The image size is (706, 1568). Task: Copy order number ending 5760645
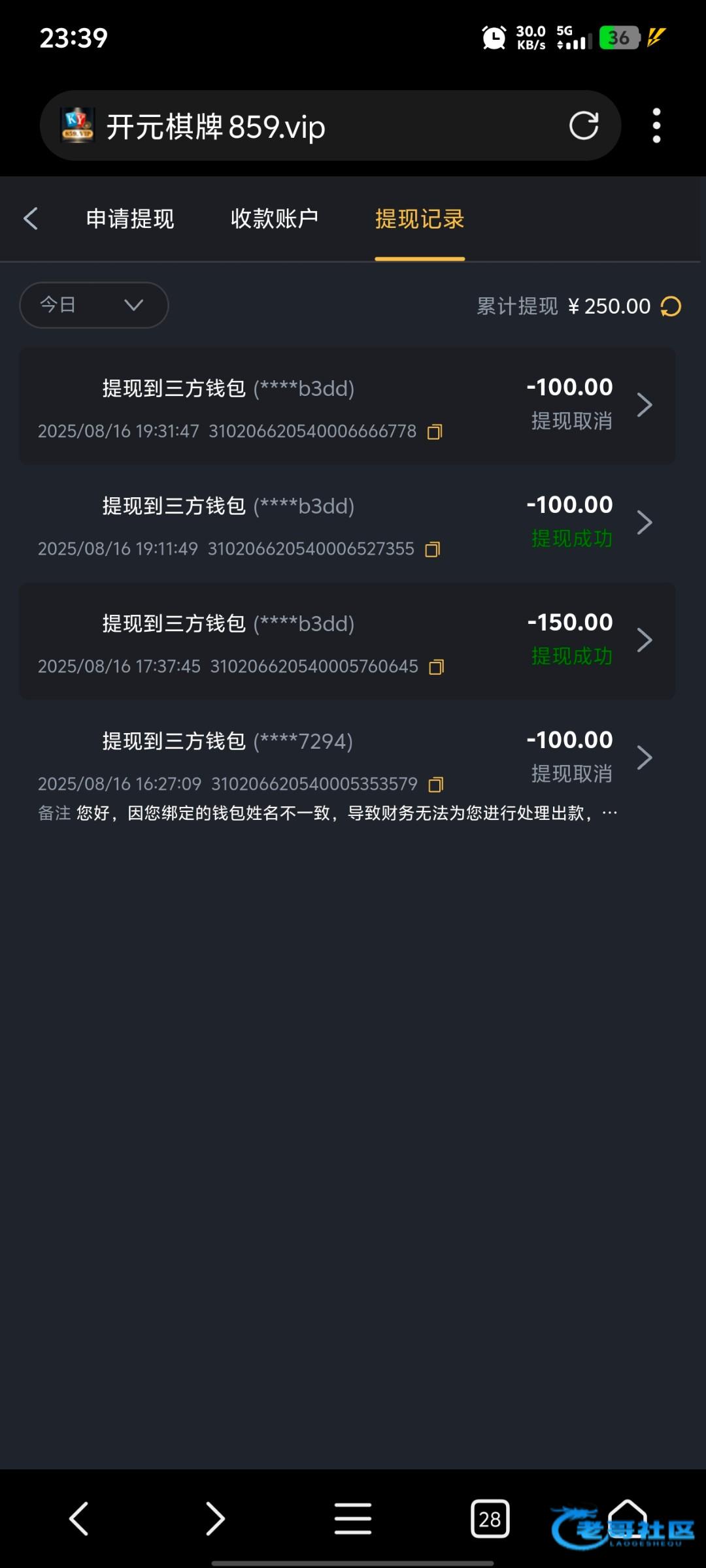[x=437, y=667]
